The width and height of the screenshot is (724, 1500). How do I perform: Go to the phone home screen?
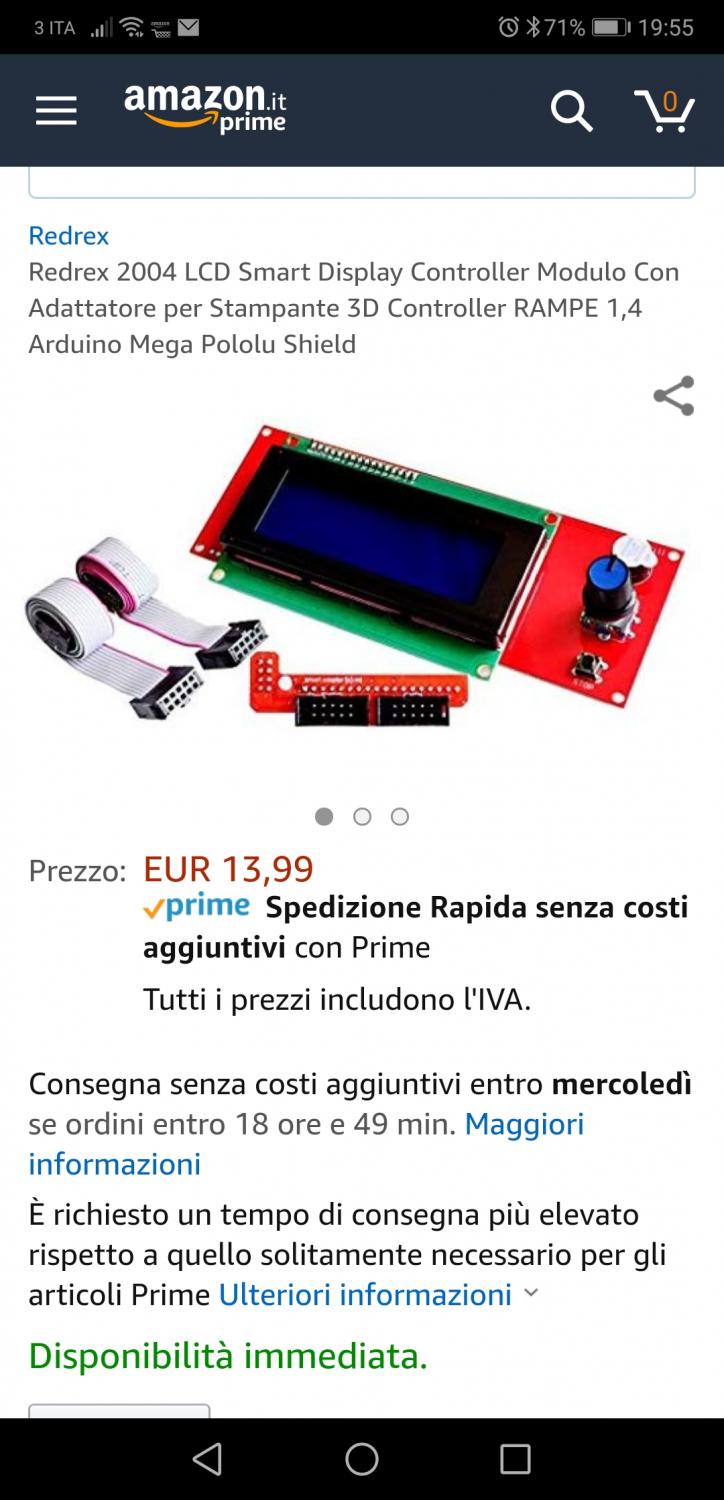tap(362, 1459)
